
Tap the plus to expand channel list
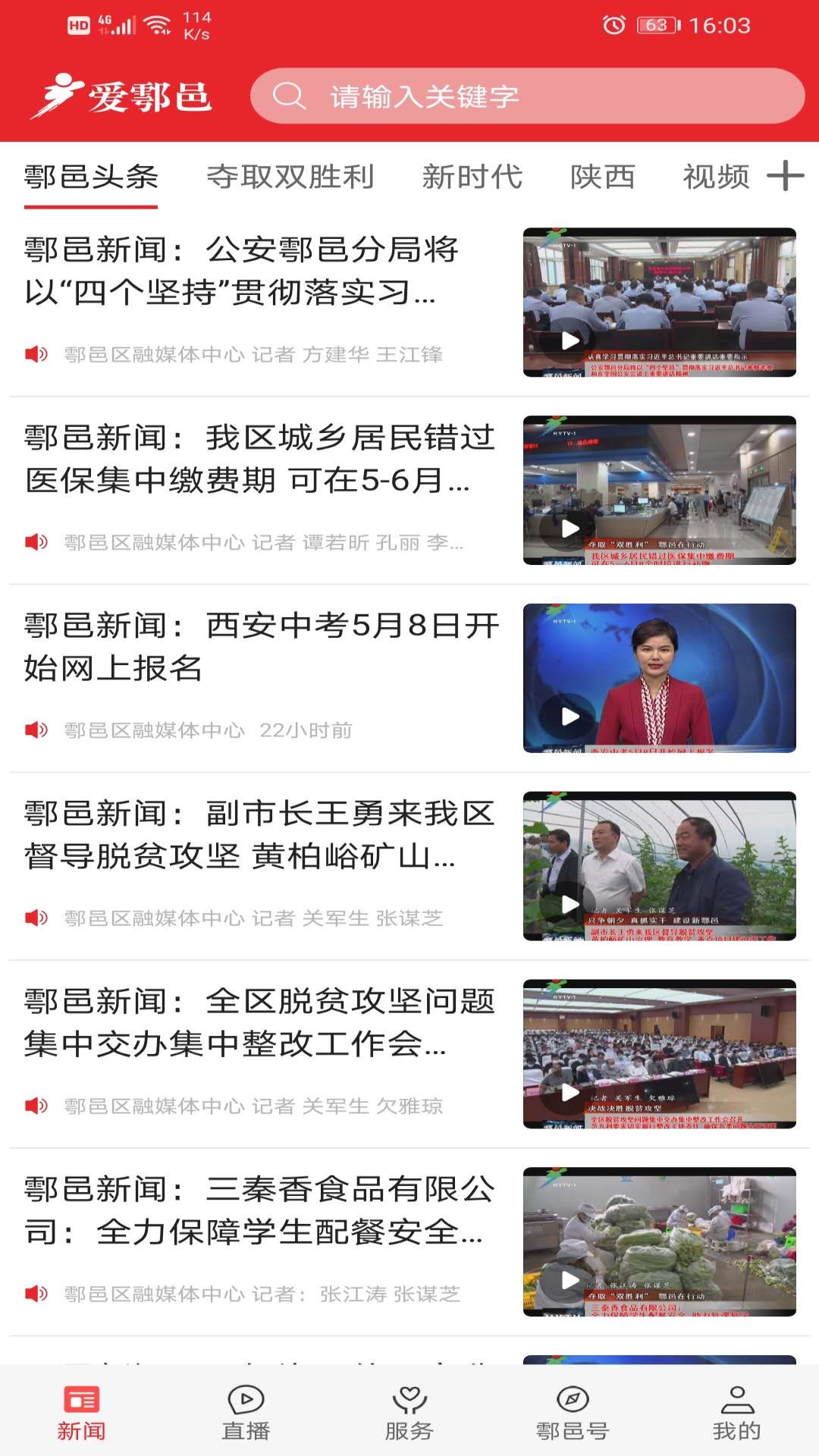click(x=784, y=177)
